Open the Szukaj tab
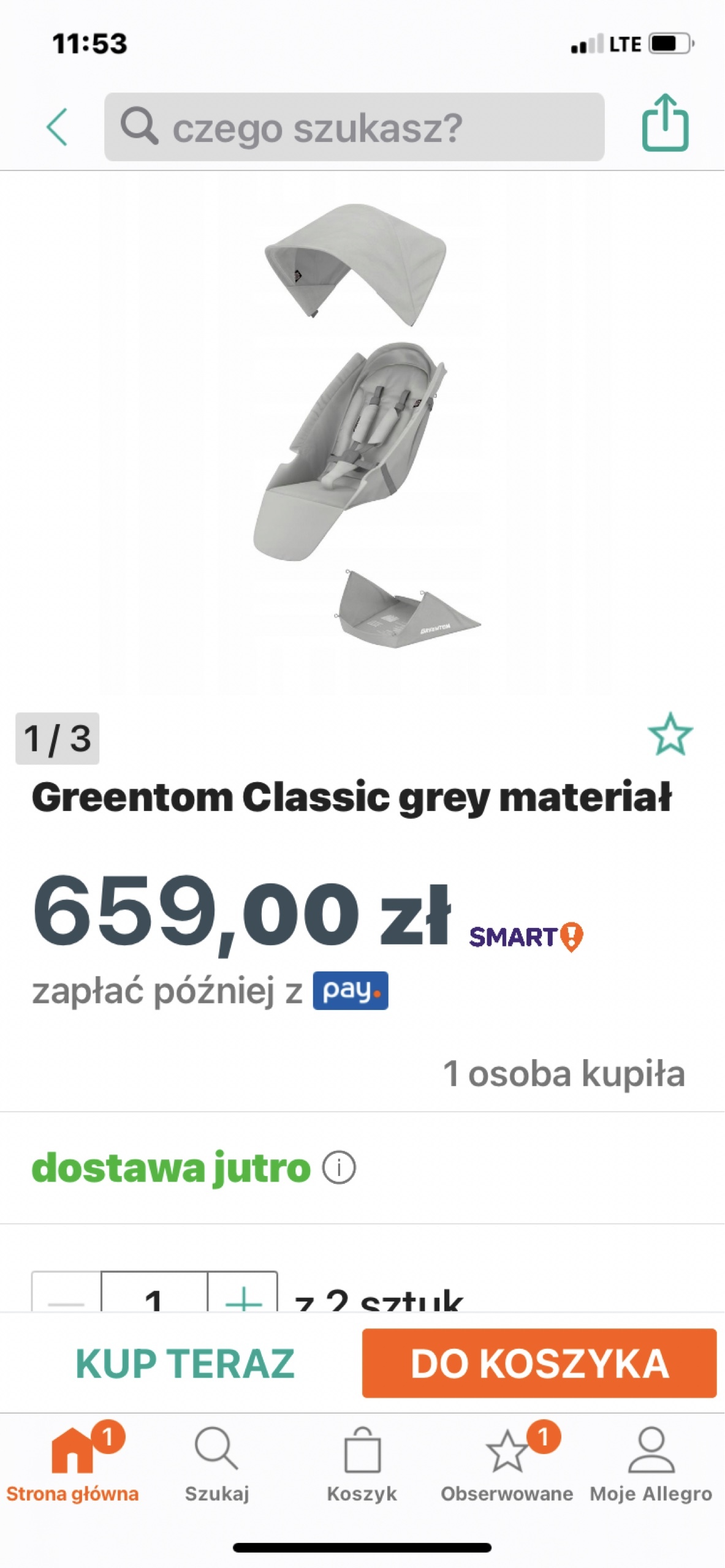The height and width of the screenshot is (1568, 725). tap(217, 1464)
